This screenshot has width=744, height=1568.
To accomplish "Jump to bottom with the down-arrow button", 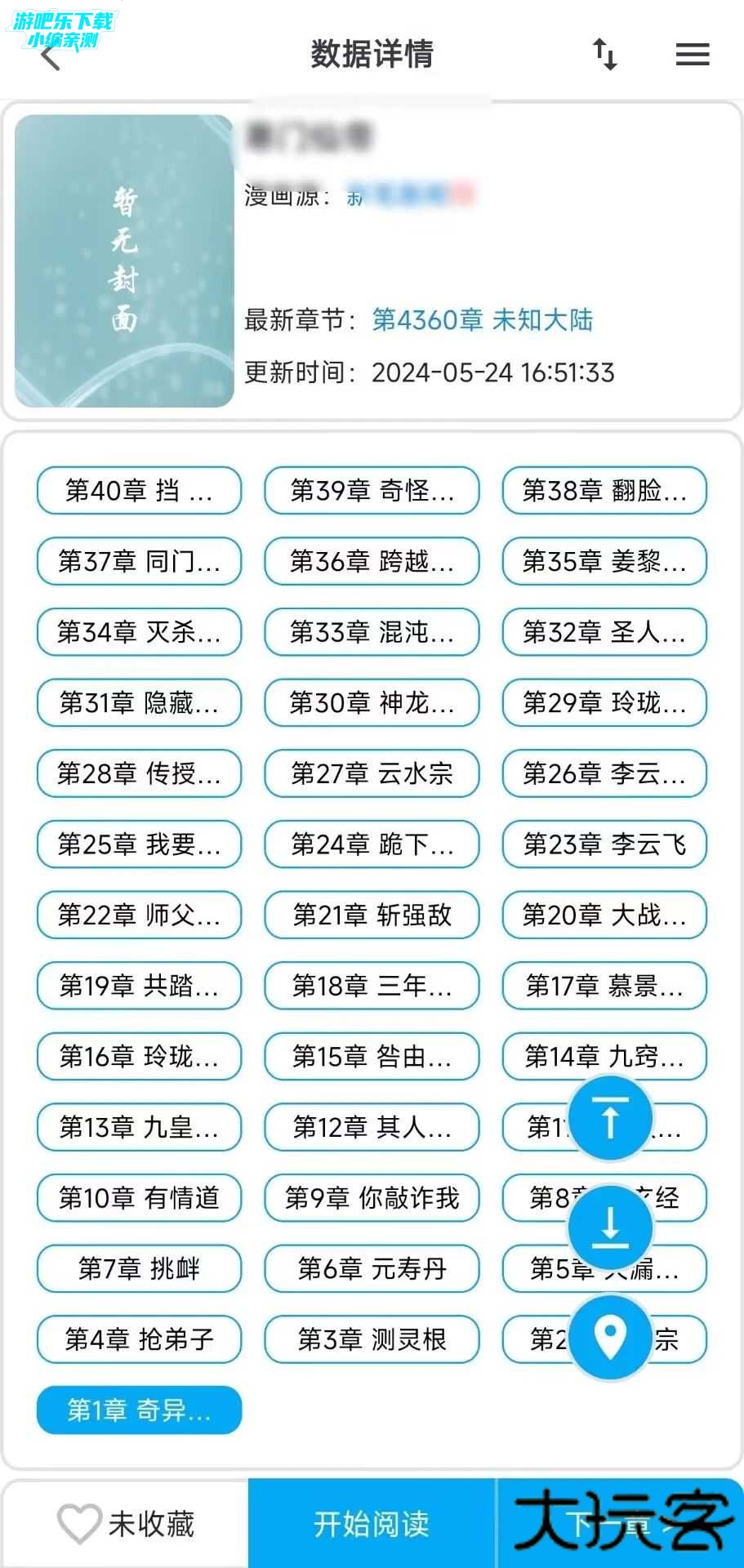I will point(610,1227).
